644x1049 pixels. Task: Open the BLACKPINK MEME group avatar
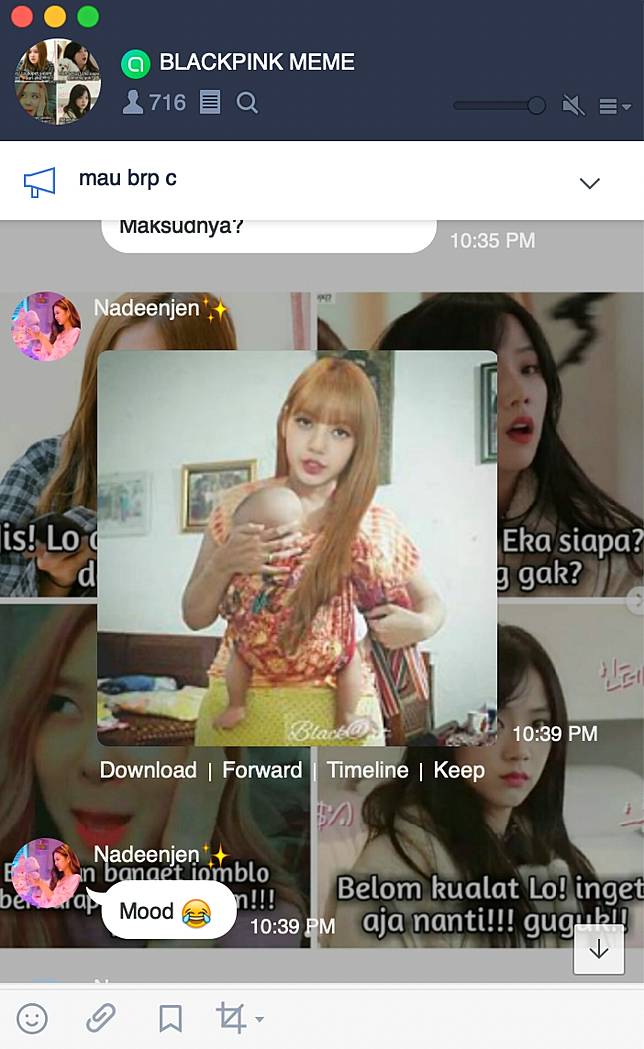click(x=58, y=81)
